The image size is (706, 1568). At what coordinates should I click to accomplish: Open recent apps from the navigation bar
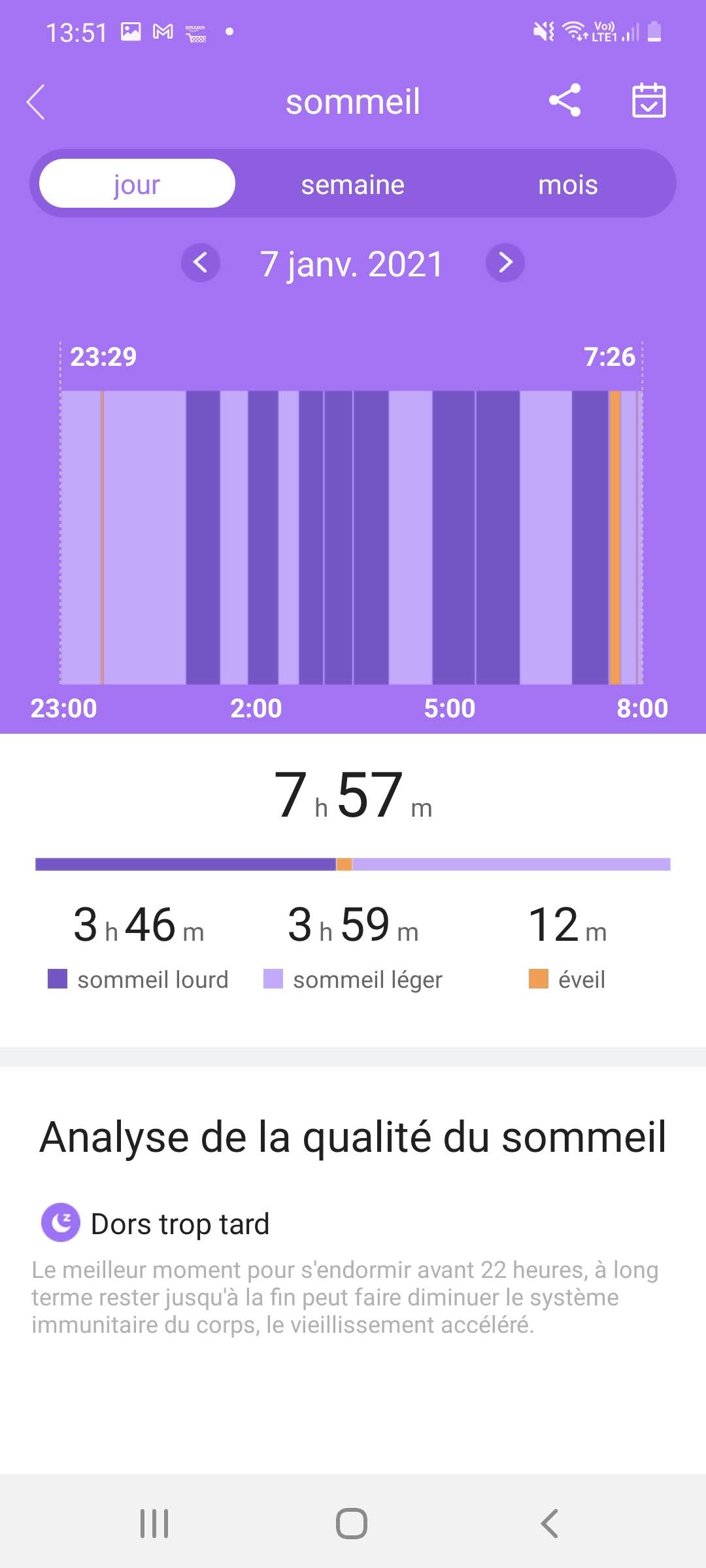[155, 1524]
